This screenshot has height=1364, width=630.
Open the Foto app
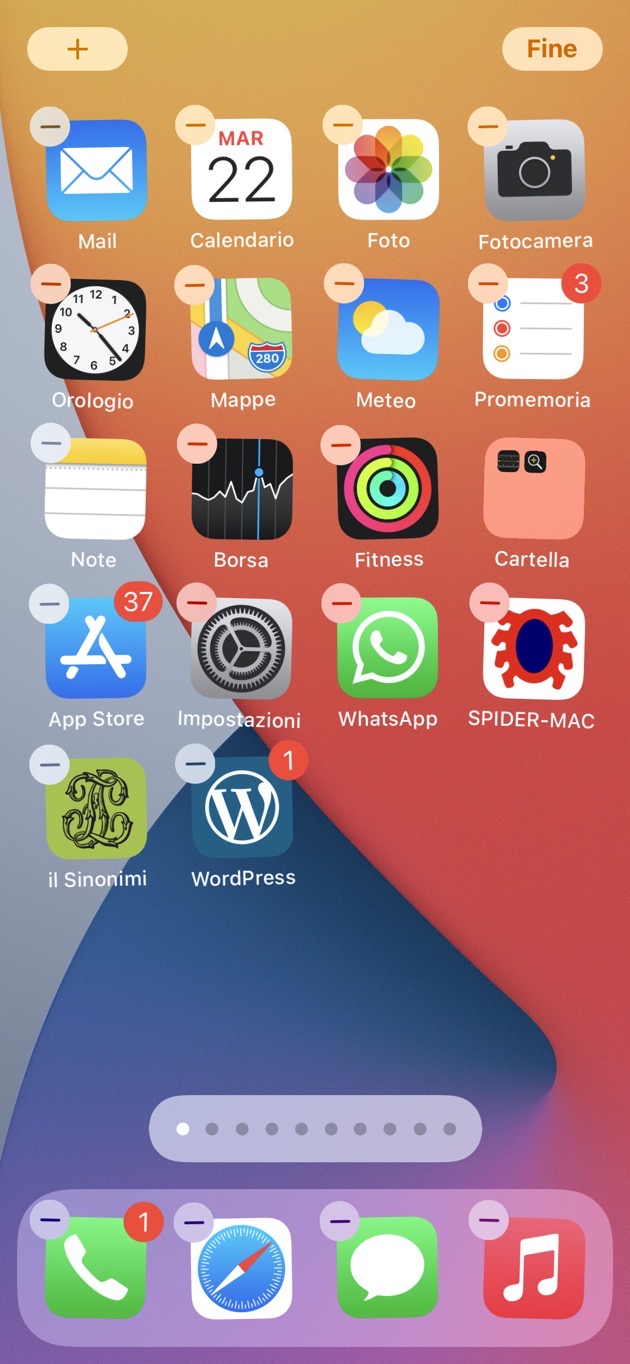388,169
